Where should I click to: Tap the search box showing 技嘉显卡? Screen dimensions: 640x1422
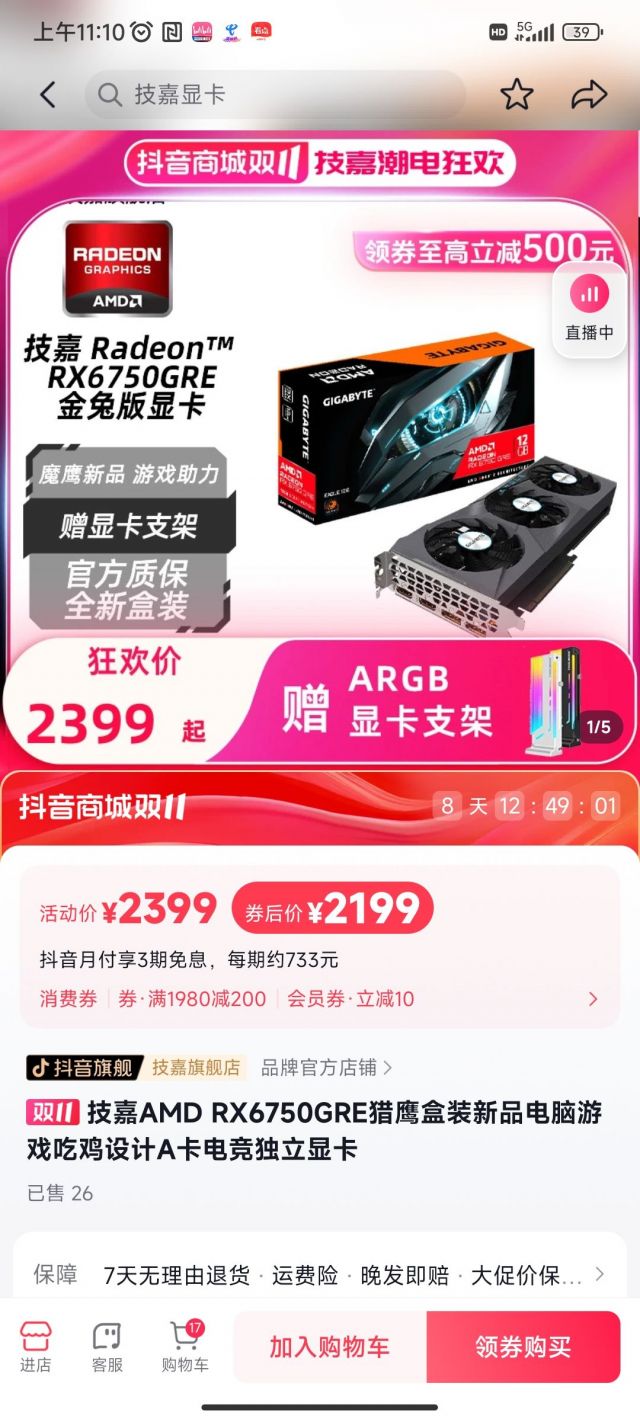point(275,95)
